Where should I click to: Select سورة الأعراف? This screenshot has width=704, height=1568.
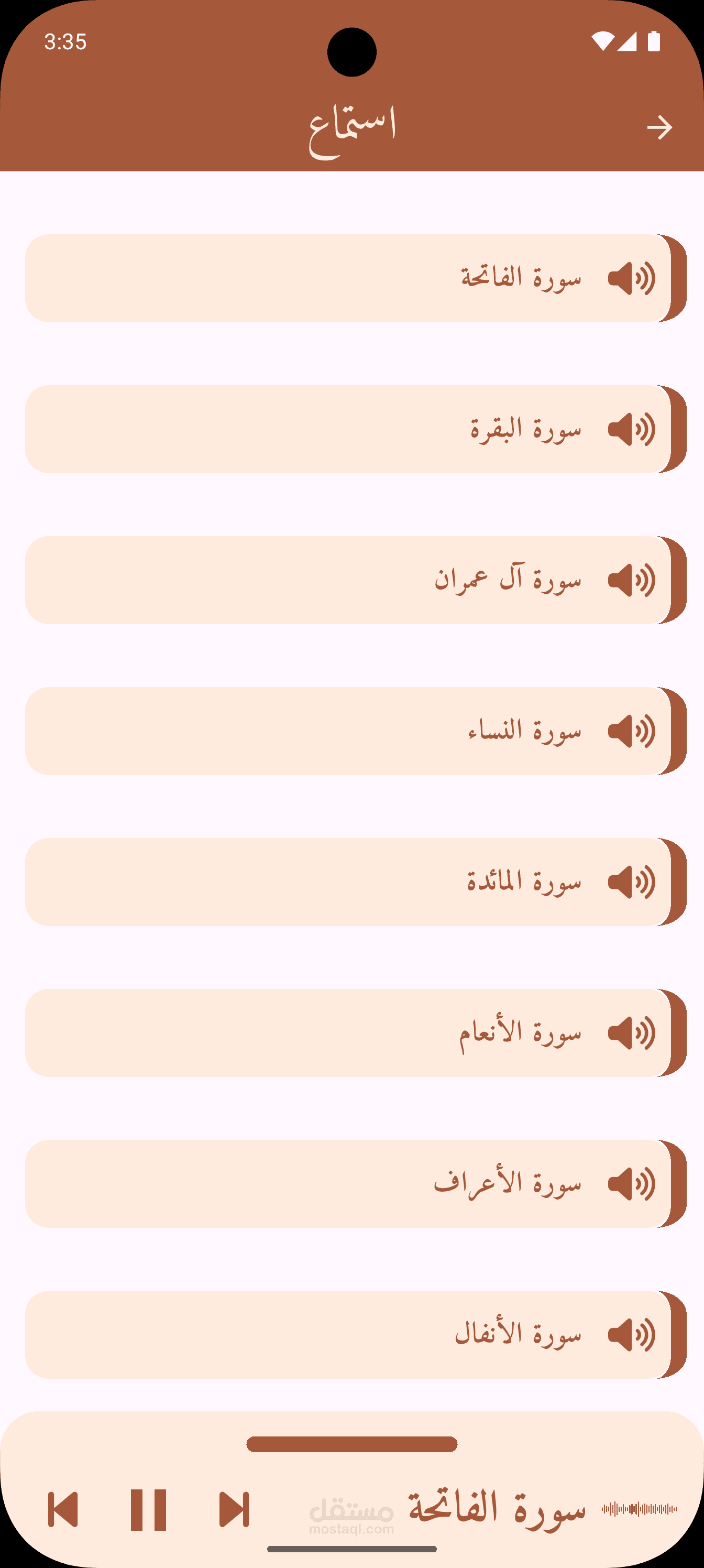[x=355, y=1184]
